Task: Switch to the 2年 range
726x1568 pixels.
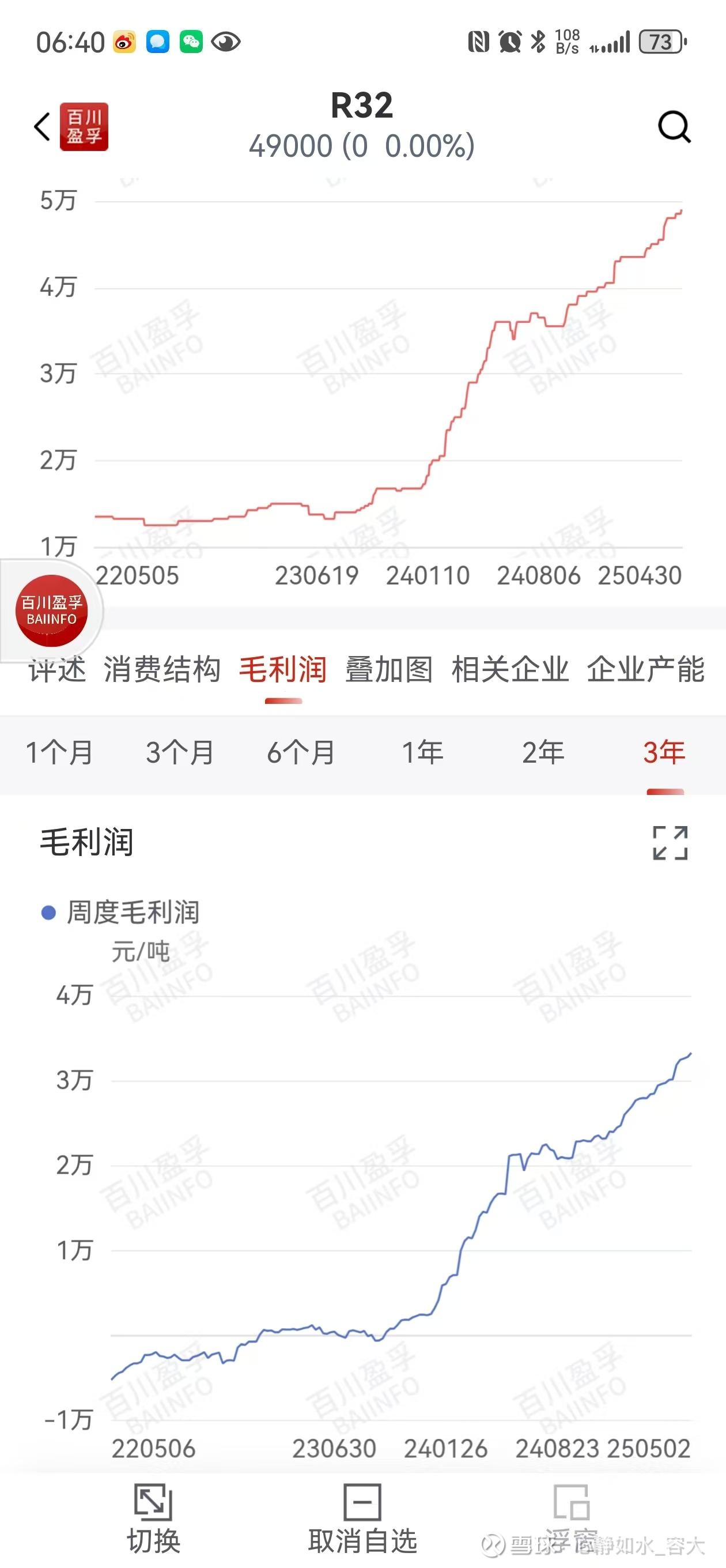Action: pos(543,753)
